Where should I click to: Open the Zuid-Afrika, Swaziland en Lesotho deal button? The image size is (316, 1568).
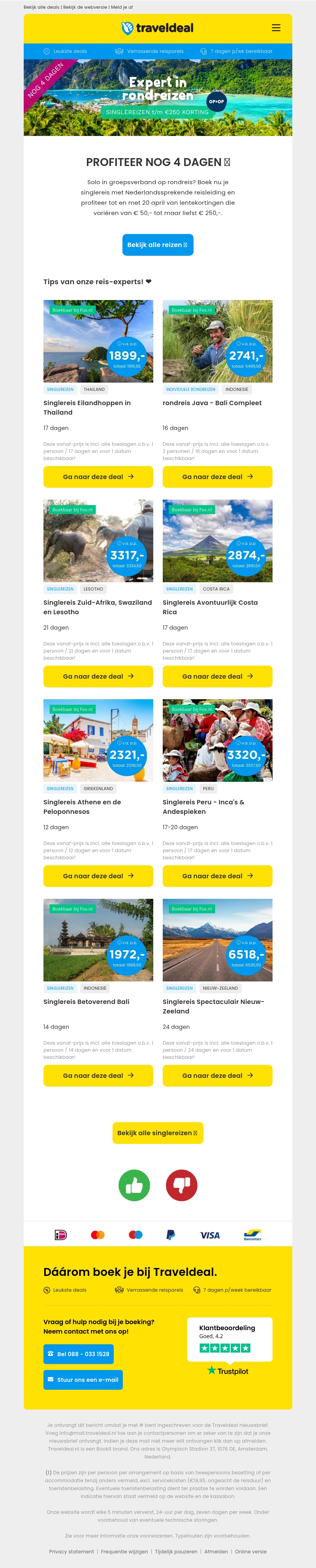(x=98, y=676)
